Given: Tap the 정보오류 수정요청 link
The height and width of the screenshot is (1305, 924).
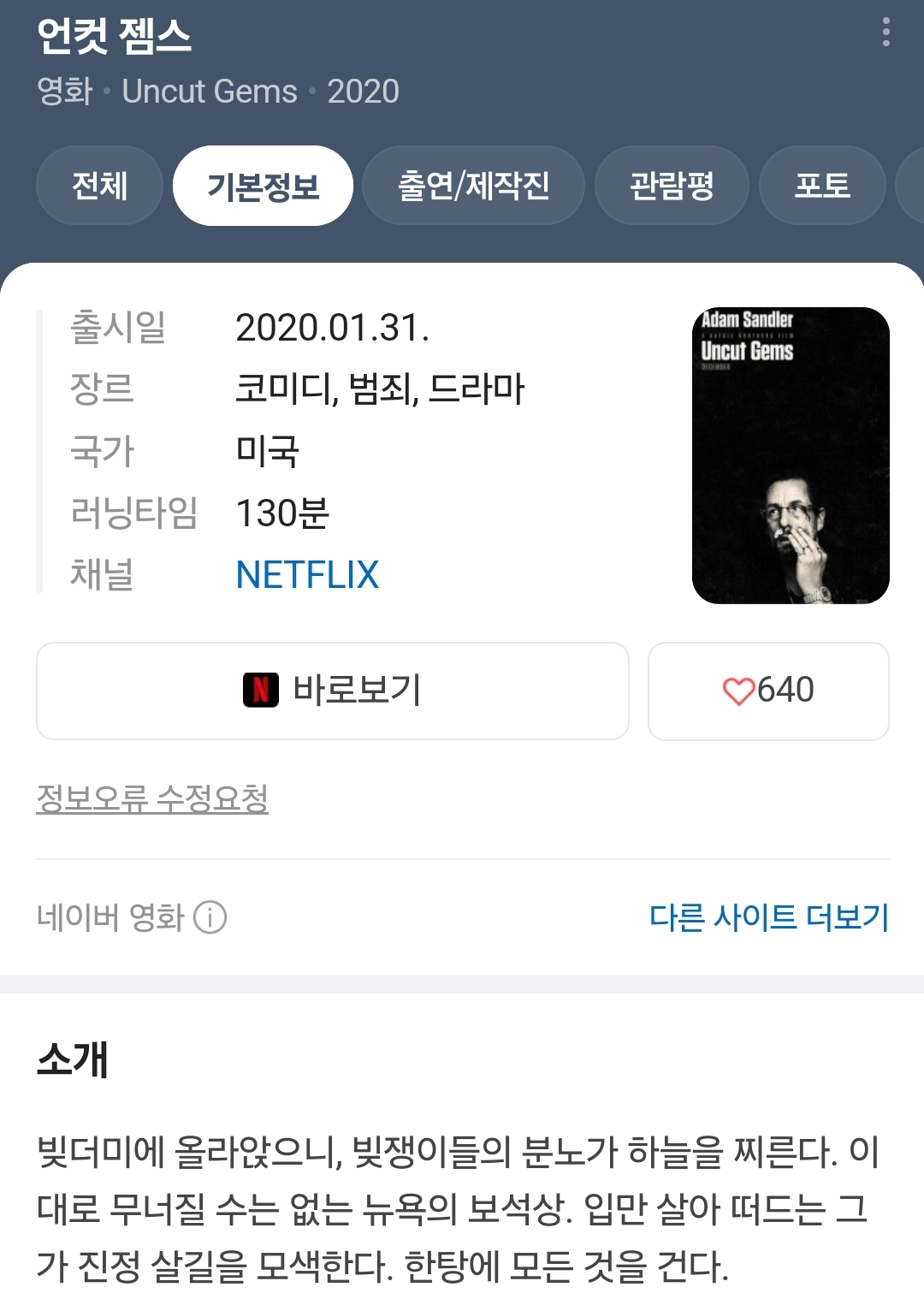Looking at the screenshot, I should click(152, 798).
